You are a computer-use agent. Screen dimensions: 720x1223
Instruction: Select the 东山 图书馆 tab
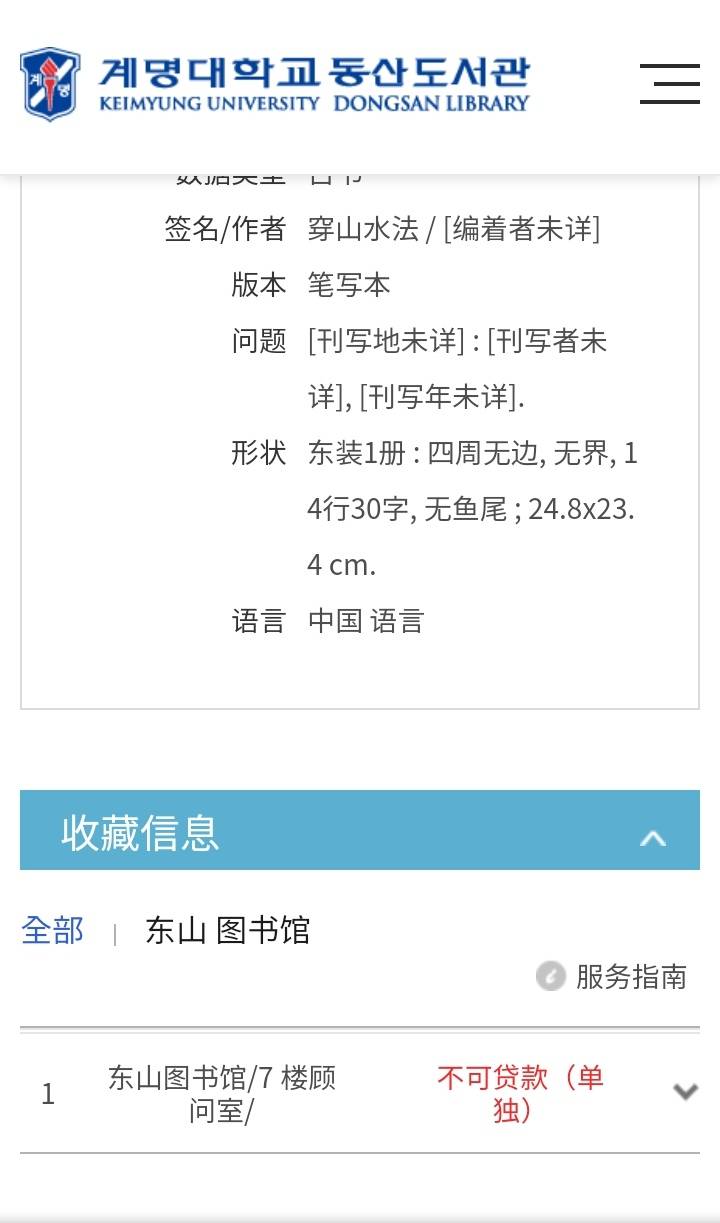click(227, 931)
